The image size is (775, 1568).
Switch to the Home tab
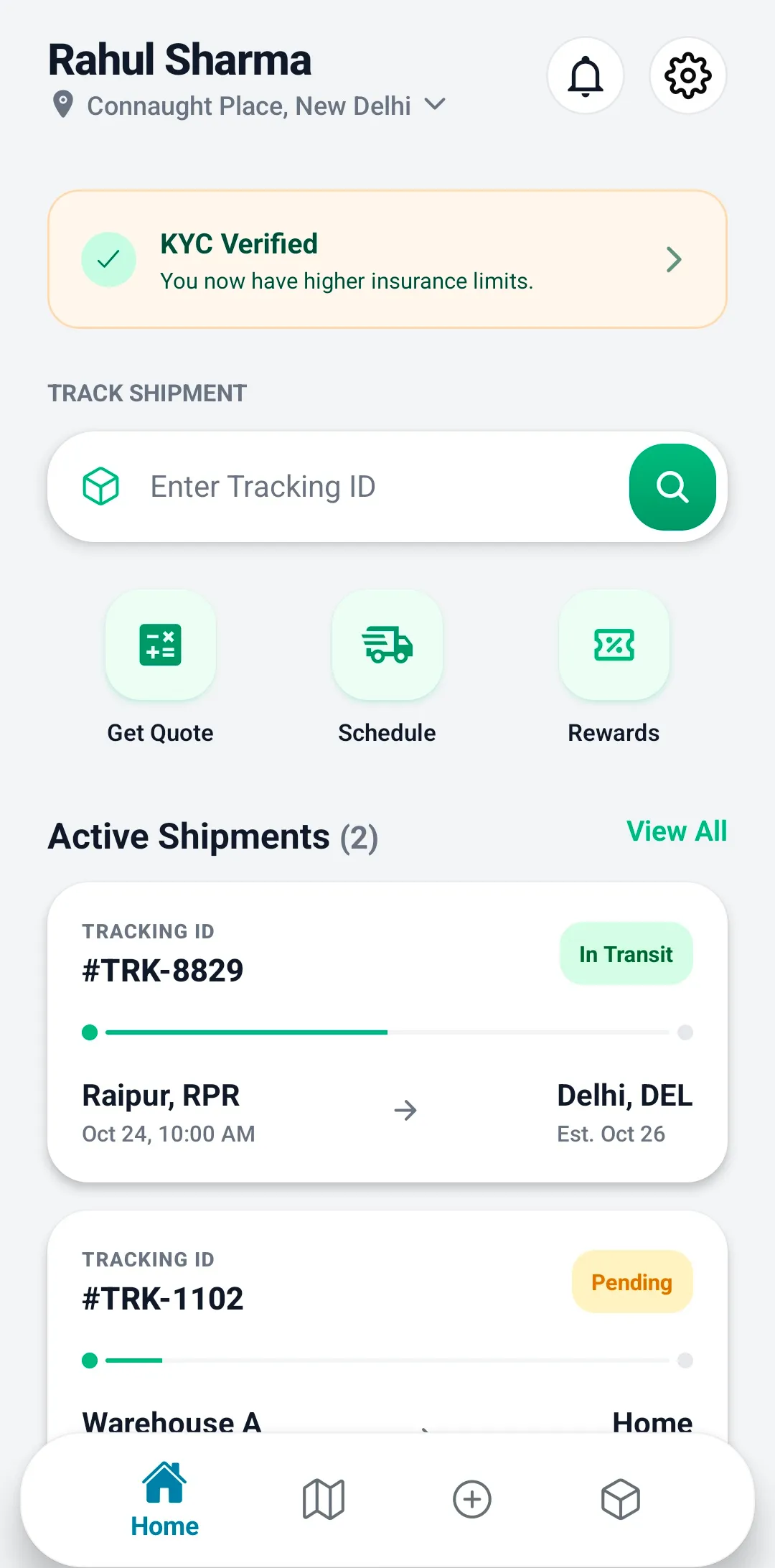[x=164, y=1499]
